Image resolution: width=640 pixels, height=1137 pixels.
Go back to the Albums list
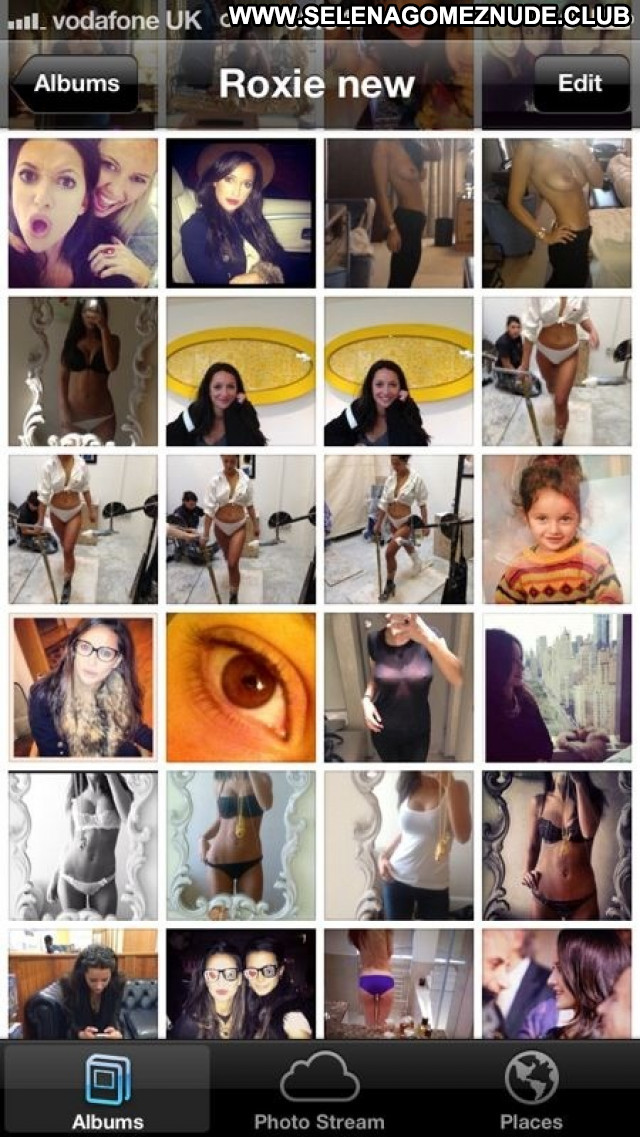(75, 83)
